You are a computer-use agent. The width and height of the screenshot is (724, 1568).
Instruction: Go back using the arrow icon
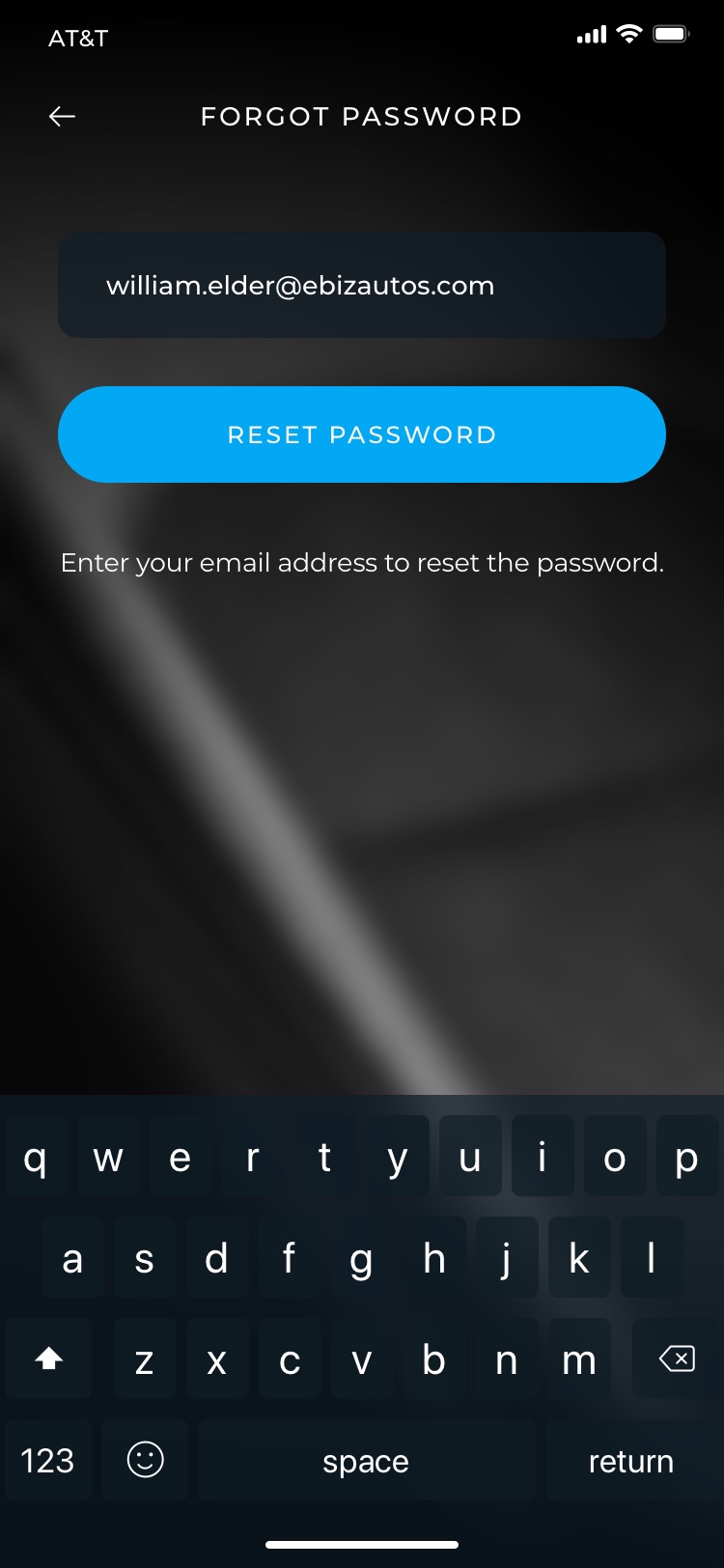pos(62,117)
